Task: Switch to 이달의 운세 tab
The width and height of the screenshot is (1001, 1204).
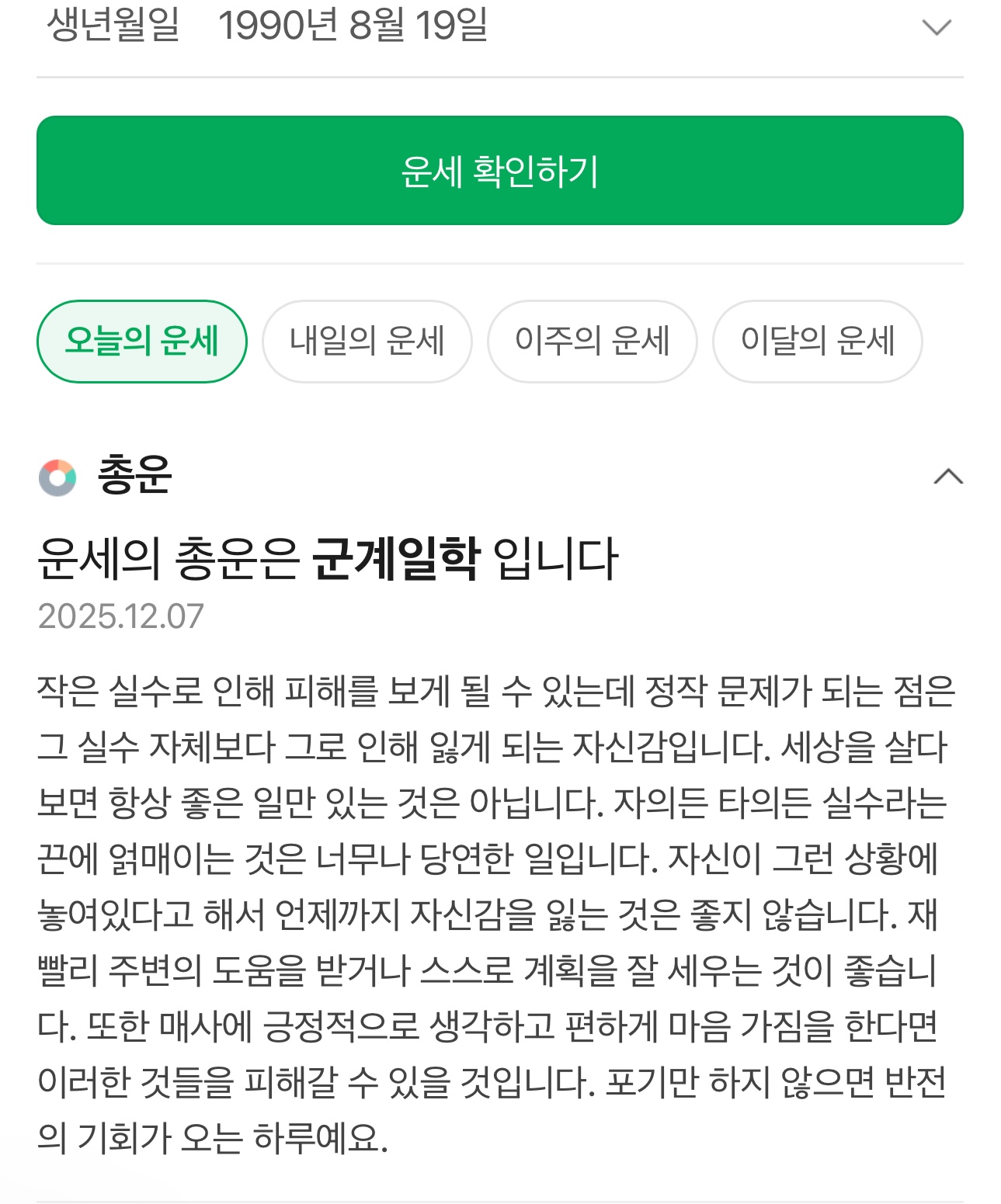Action: pos(817,342)
